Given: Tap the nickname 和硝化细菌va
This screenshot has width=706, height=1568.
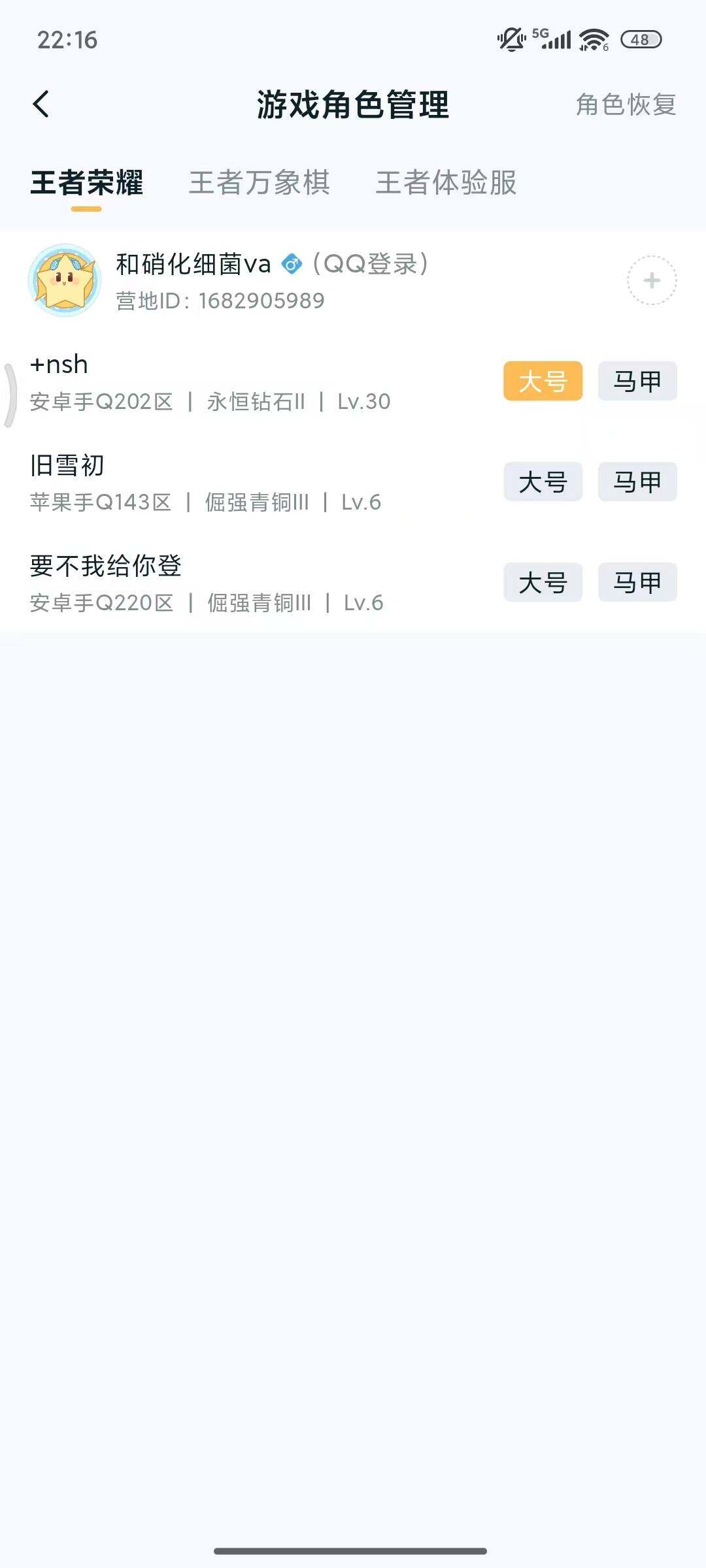Looking at the screenshot, I should click(193, 263).
